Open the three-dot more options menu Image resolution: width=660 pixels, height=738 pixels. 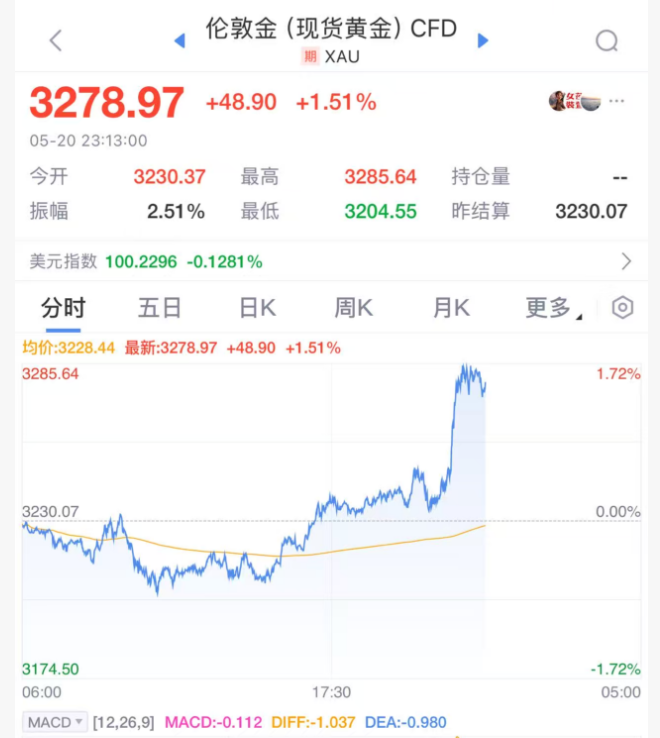click(x=617, y=101)
